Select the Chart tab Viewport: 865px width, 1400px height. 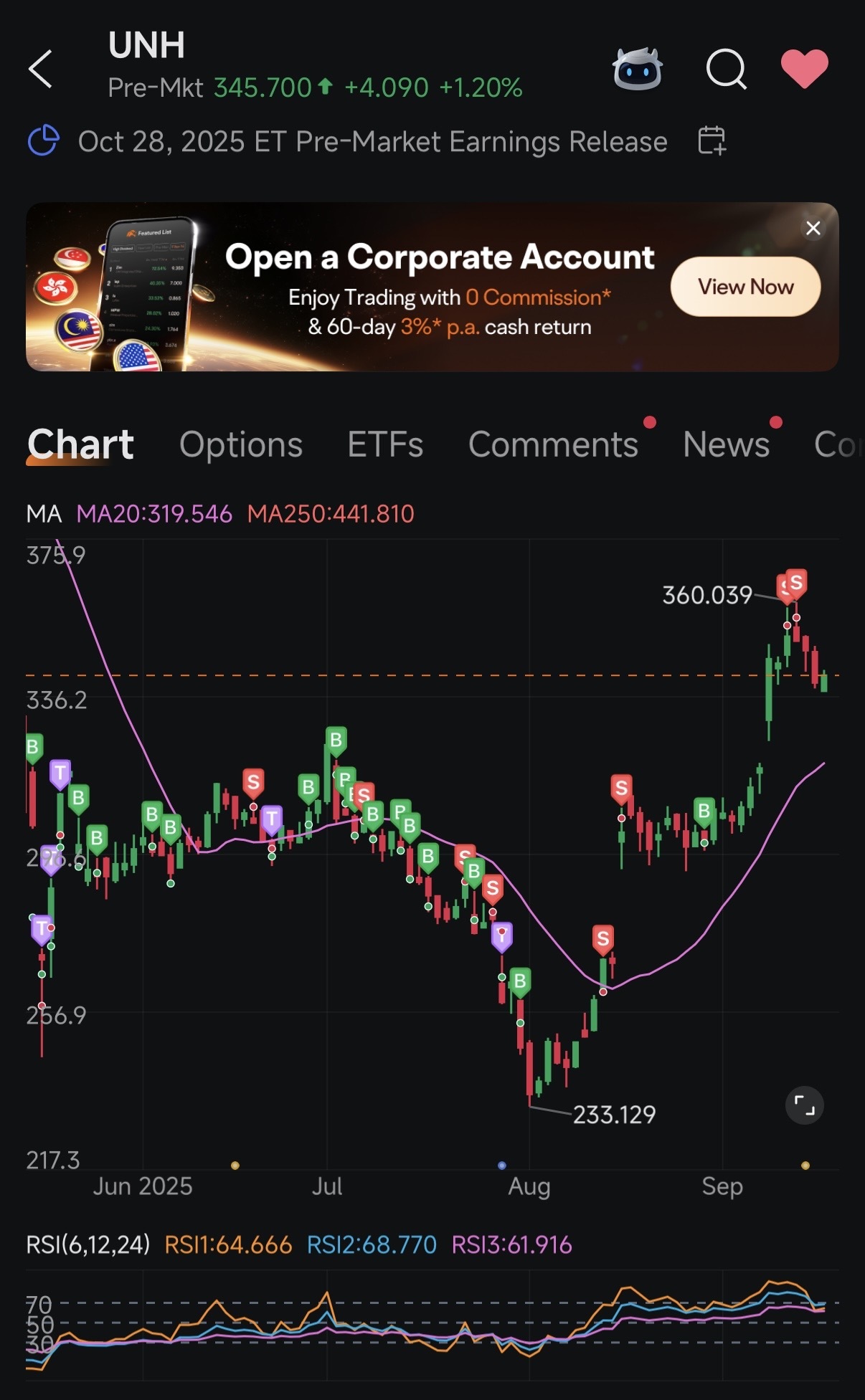click(80, 444)
